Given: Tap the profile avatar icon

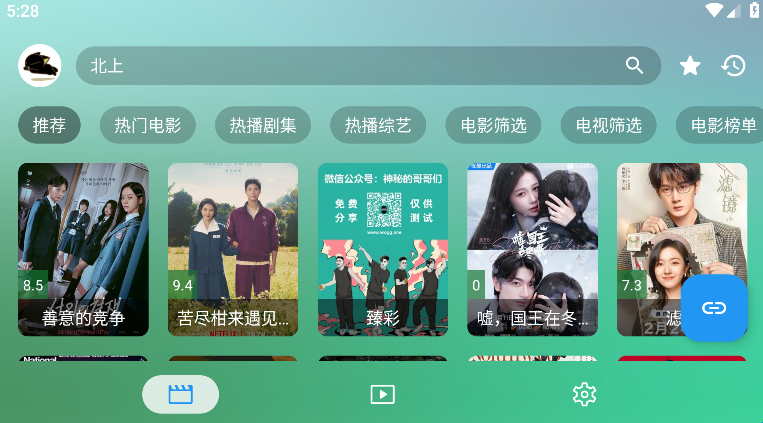Looking at the screenshot, I should pos(40,65).
